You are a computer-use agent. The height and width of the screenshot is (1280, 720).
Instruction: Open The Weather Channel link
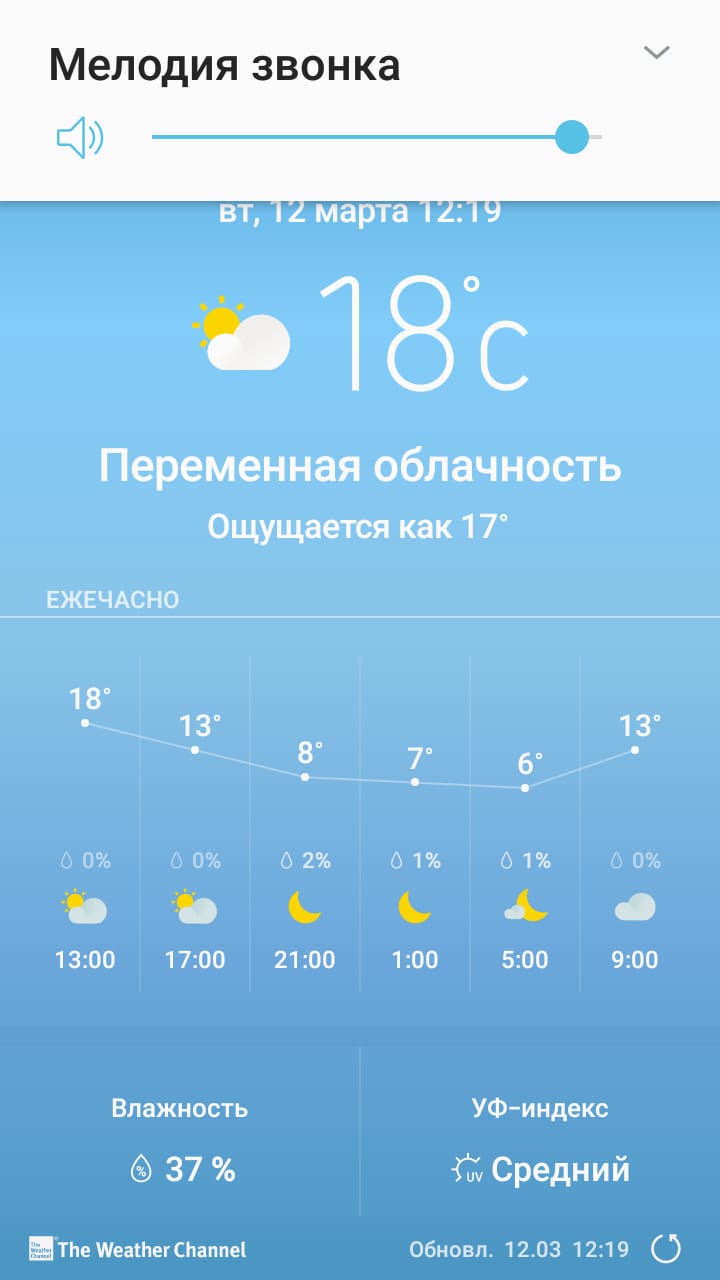(138, 1249)
